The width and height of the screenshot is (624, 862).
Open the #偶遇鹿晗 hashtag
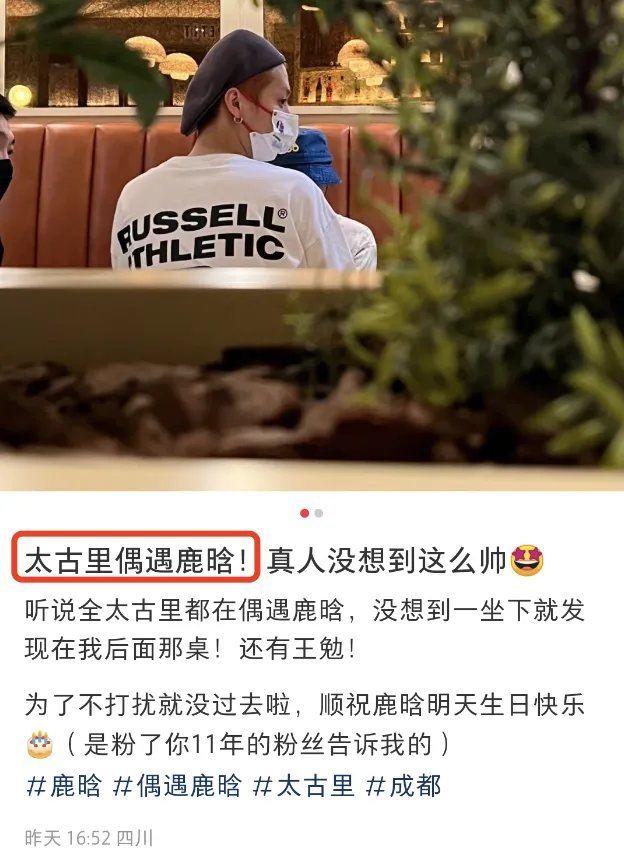point(177,786)
